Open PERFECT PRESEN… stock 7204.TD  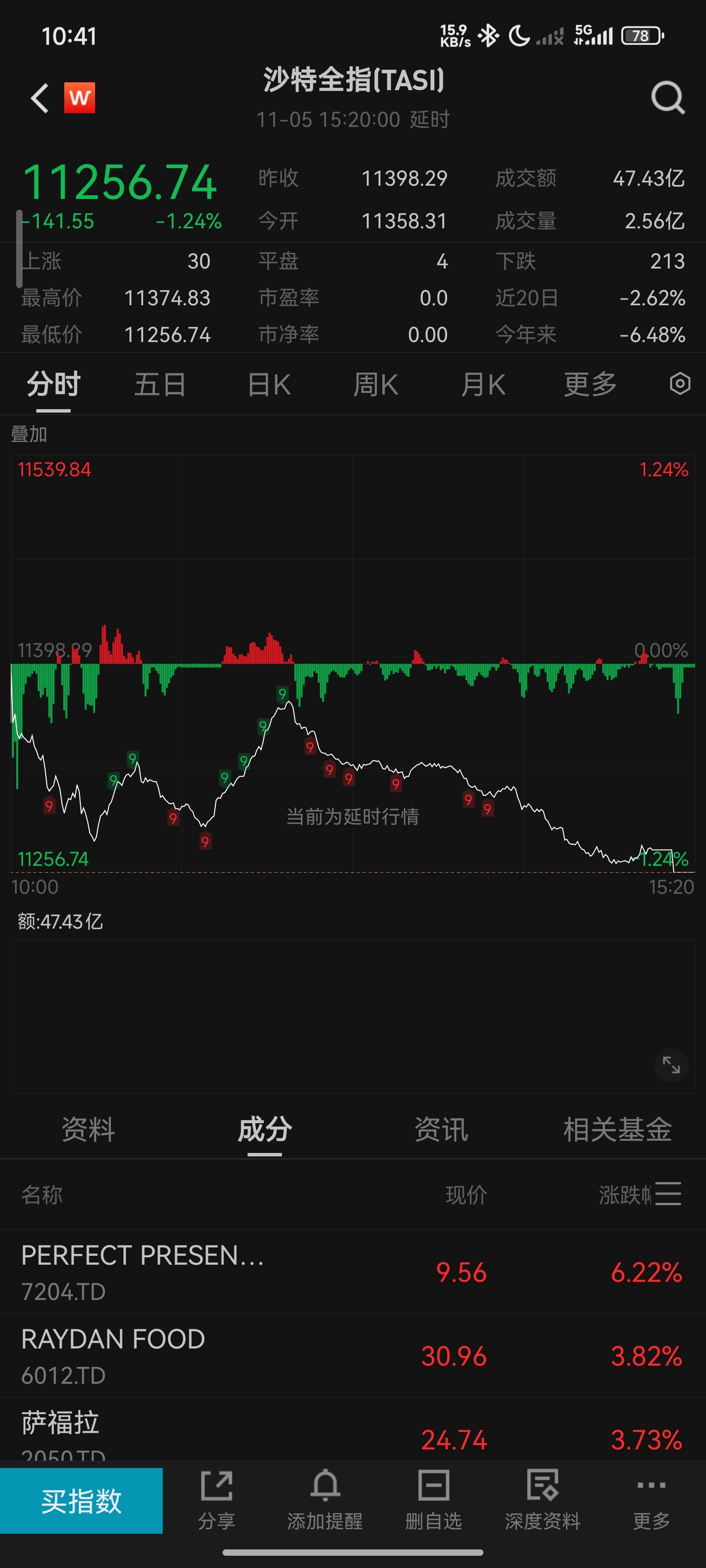[x=353, y=1272]
